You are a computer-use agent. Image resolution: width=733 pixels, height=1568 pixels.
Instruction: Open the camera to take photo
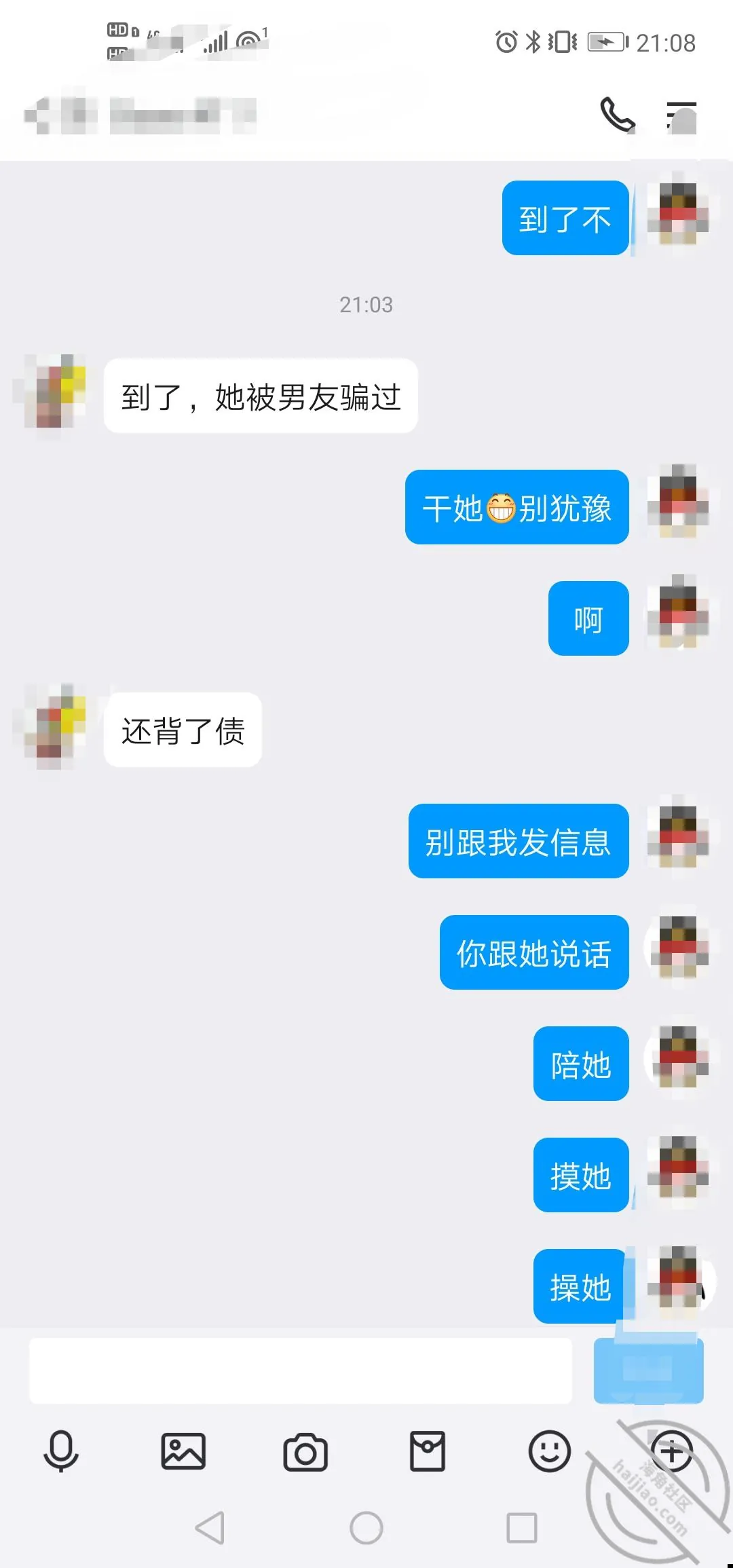pos(305,1452)
